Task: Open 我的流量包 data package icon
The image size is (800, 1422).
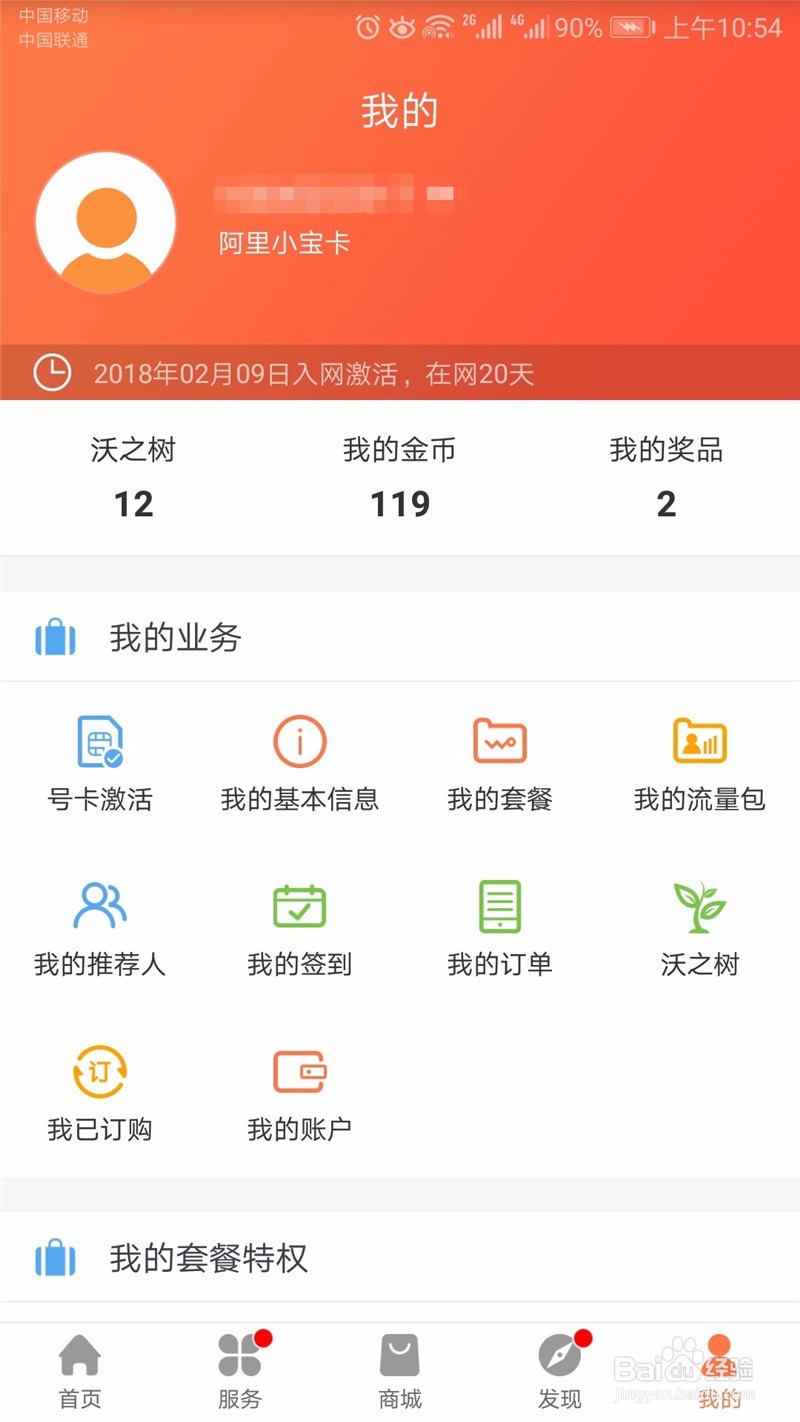Action: tap(699, 740)
